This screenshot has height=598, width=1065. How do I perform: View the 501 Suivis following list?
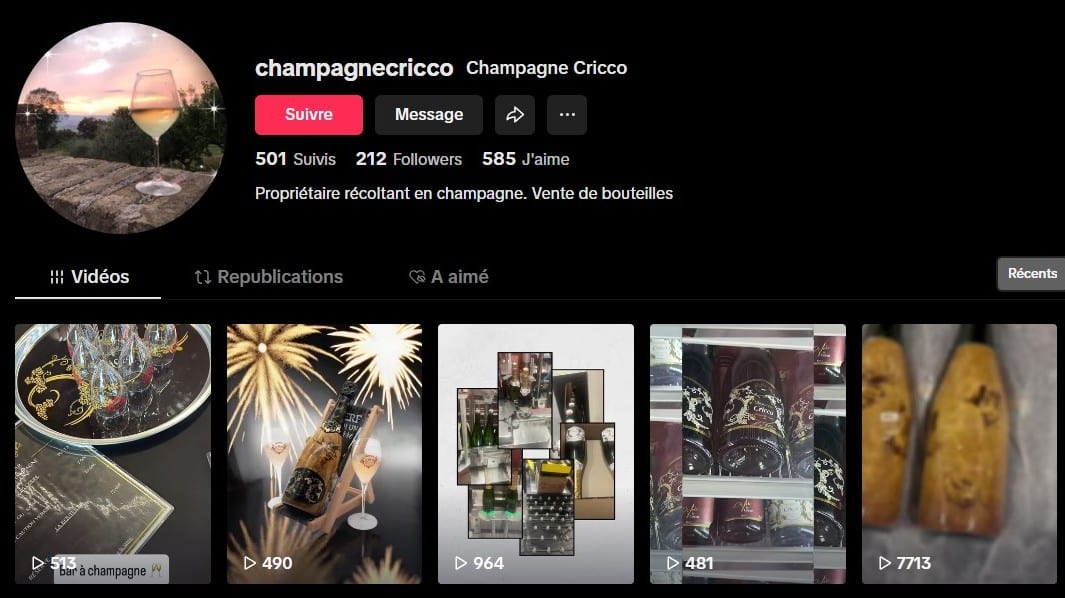point(295,159)
